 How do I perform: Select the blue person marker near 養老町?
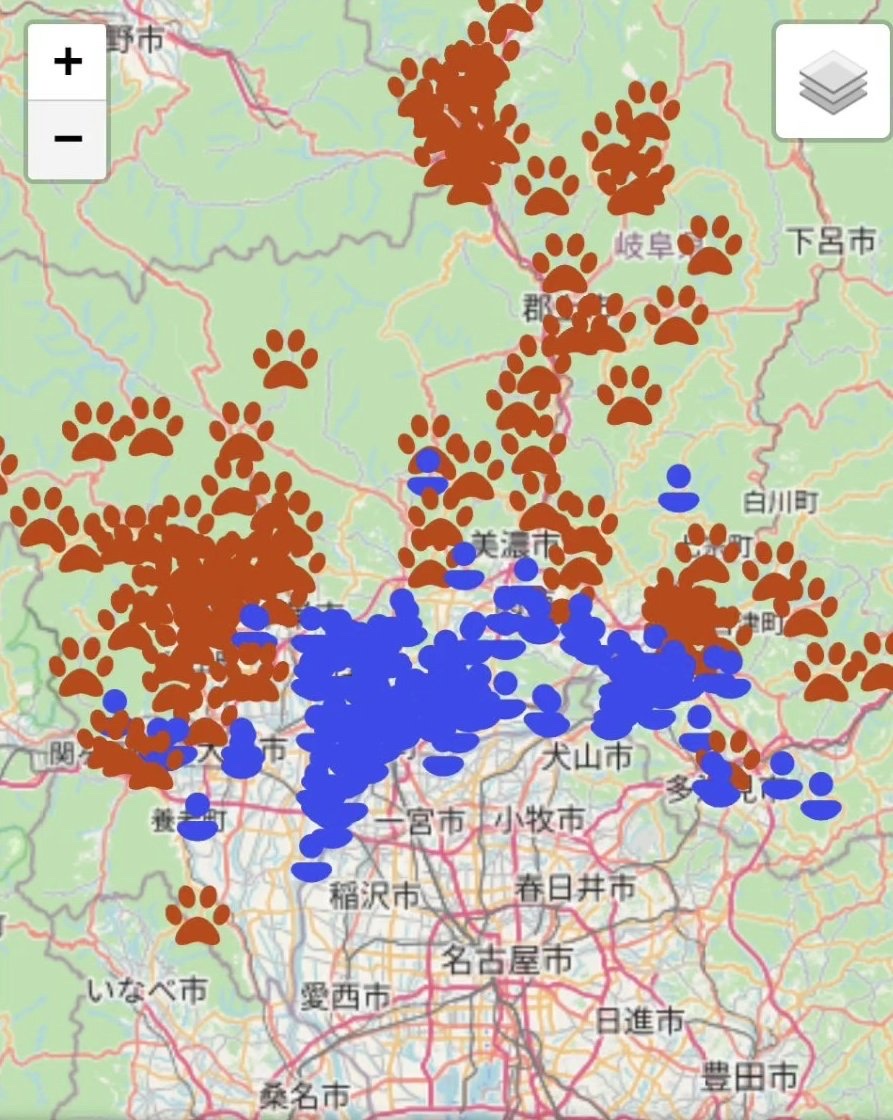coord(197,817)
